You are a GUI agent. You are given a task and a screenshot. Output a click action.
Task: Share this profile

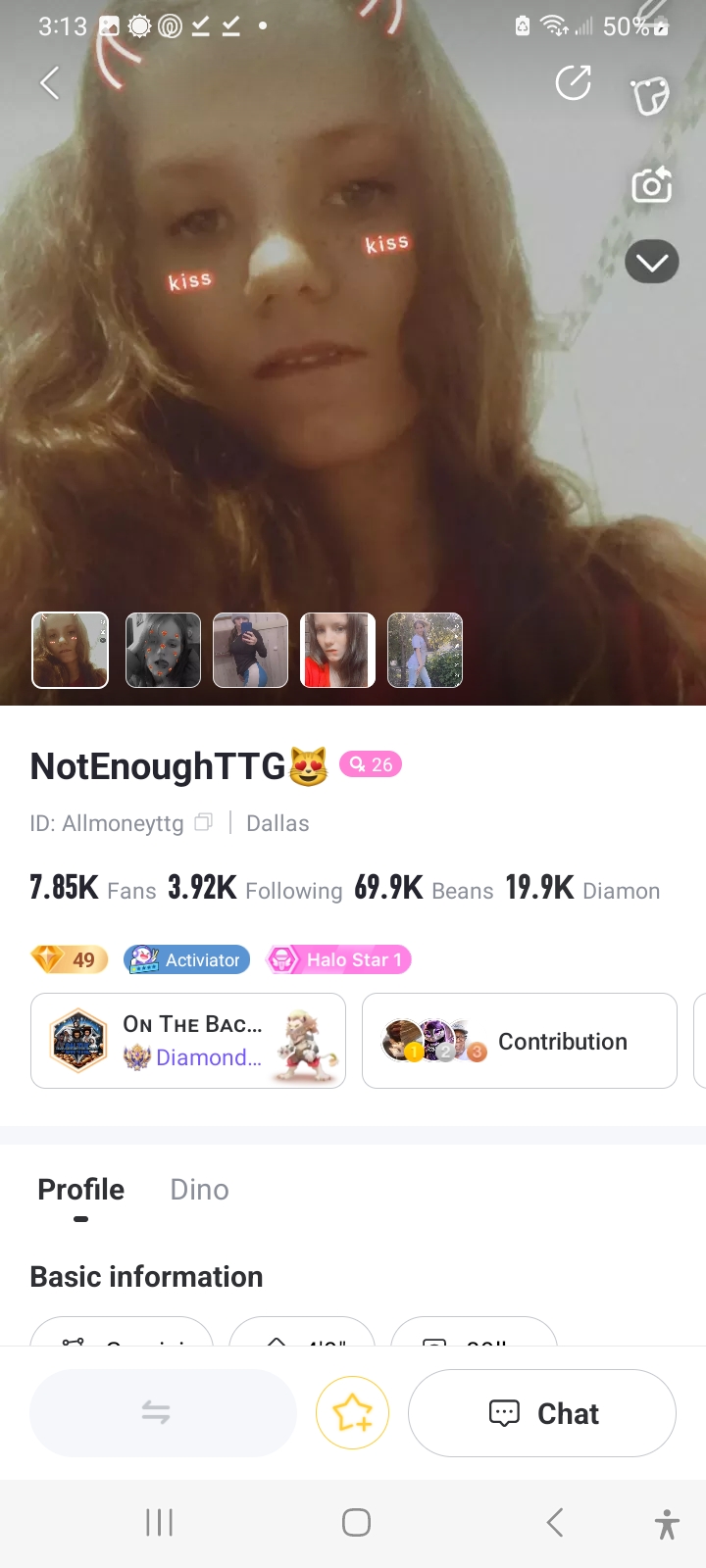click(574, 83)
